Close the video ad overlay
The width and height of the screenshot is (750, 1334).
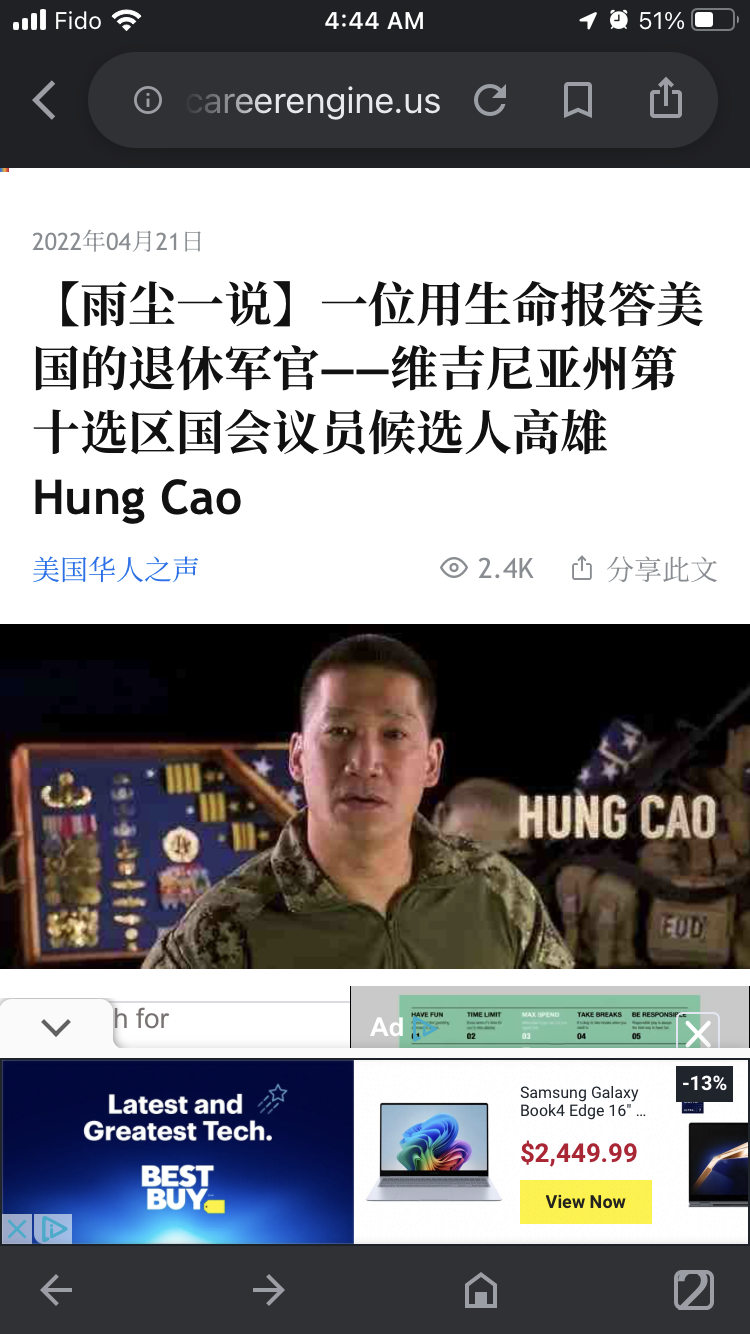698,1032
